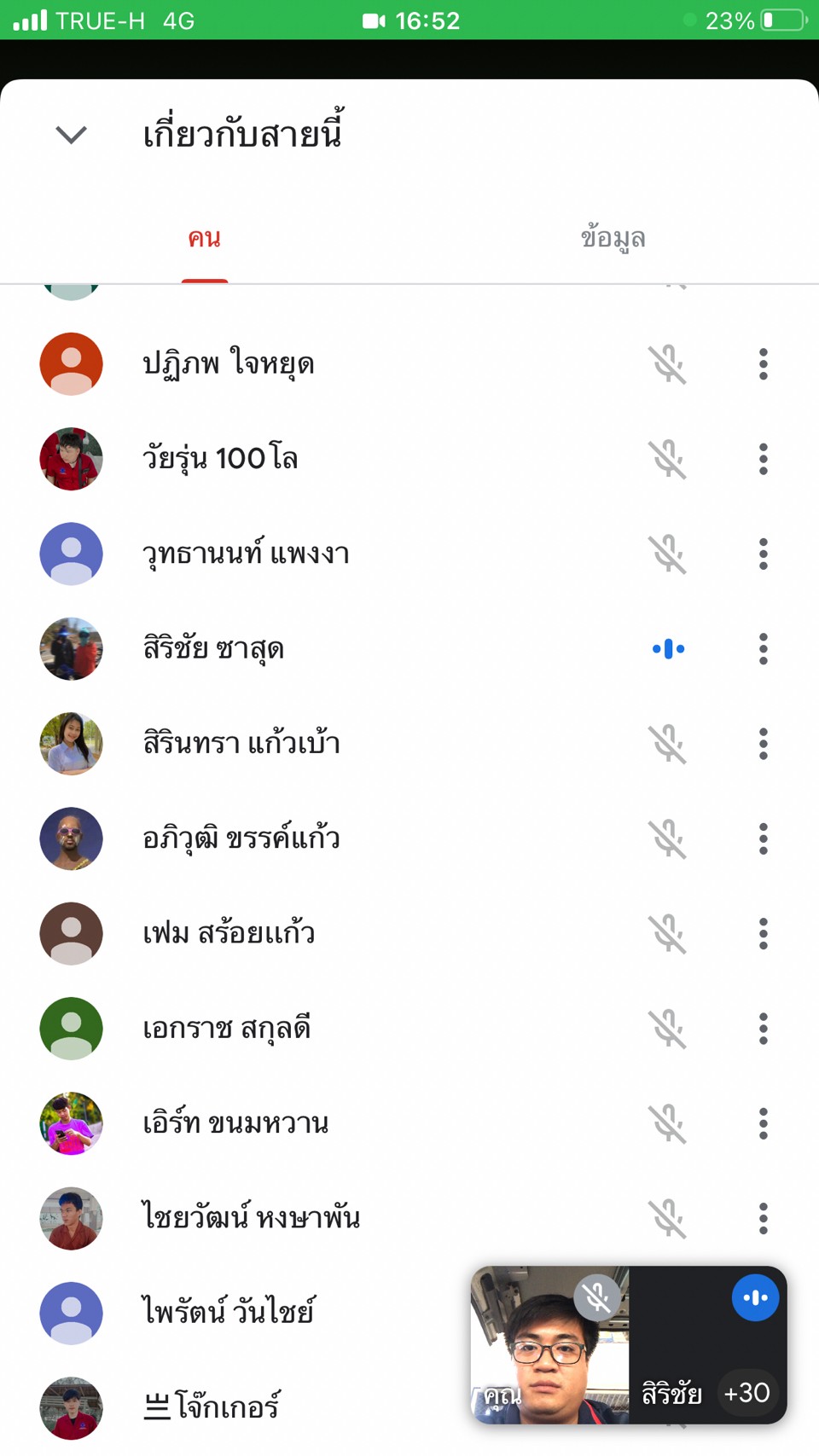Viewport: 819px width, 1456px height.
Task: Tap the mic icon for สิรินทรา แก้วเบ้า
Action: click(668, 744)
